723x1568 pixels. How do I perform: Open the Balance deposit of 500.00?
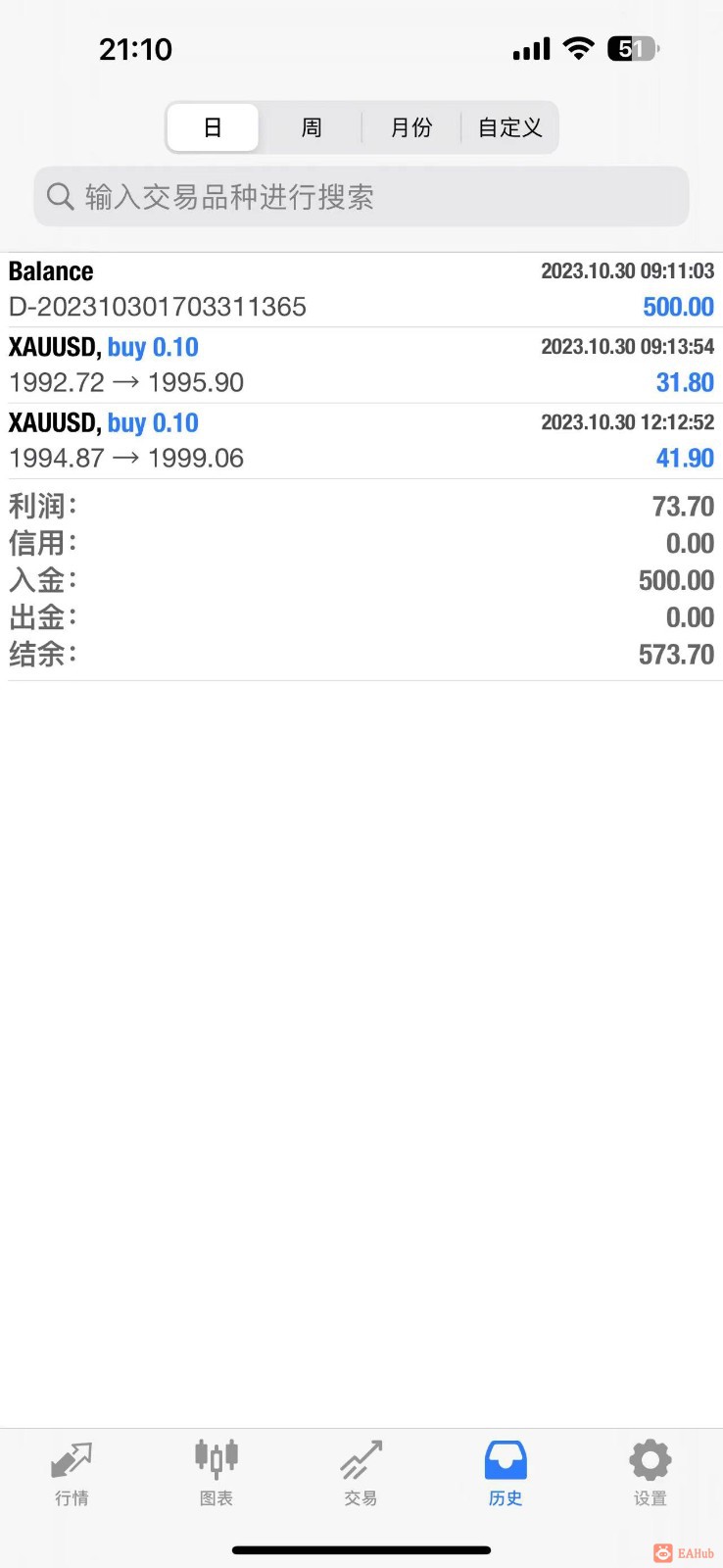coord(361,289)
